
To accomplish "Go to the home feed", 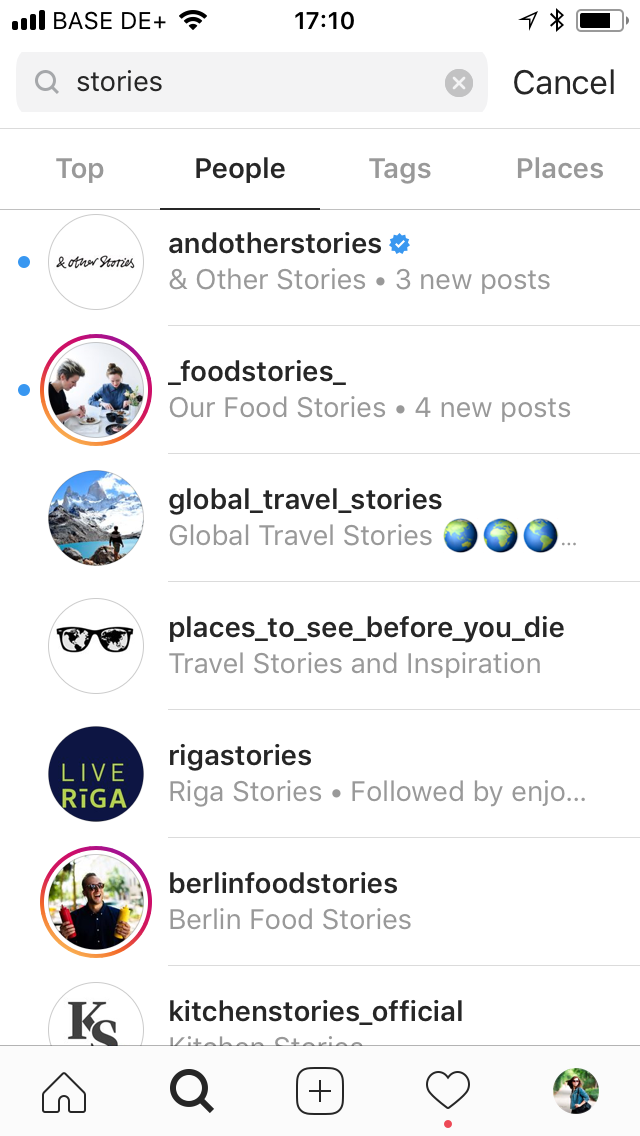I will 64,1090.
